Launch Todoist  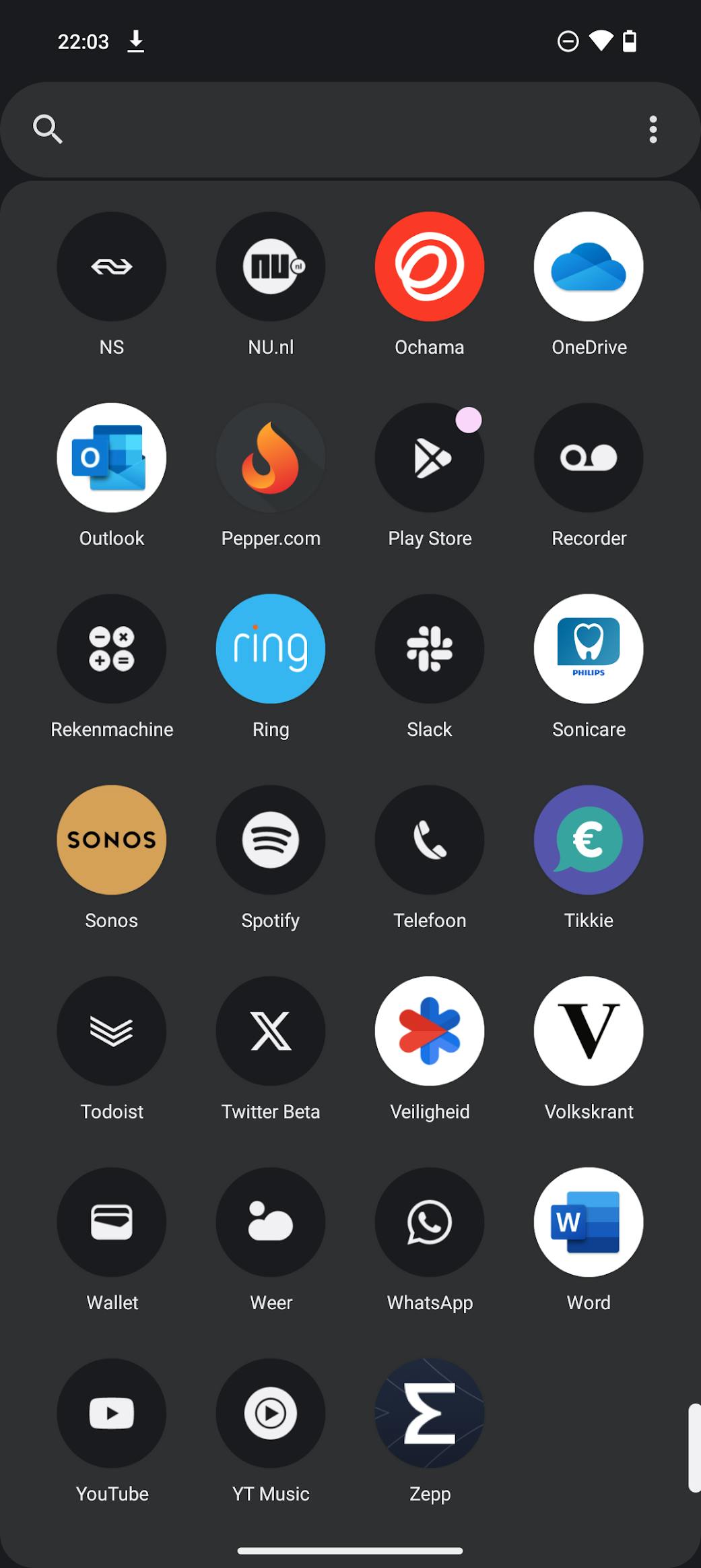coord(112,1031)
